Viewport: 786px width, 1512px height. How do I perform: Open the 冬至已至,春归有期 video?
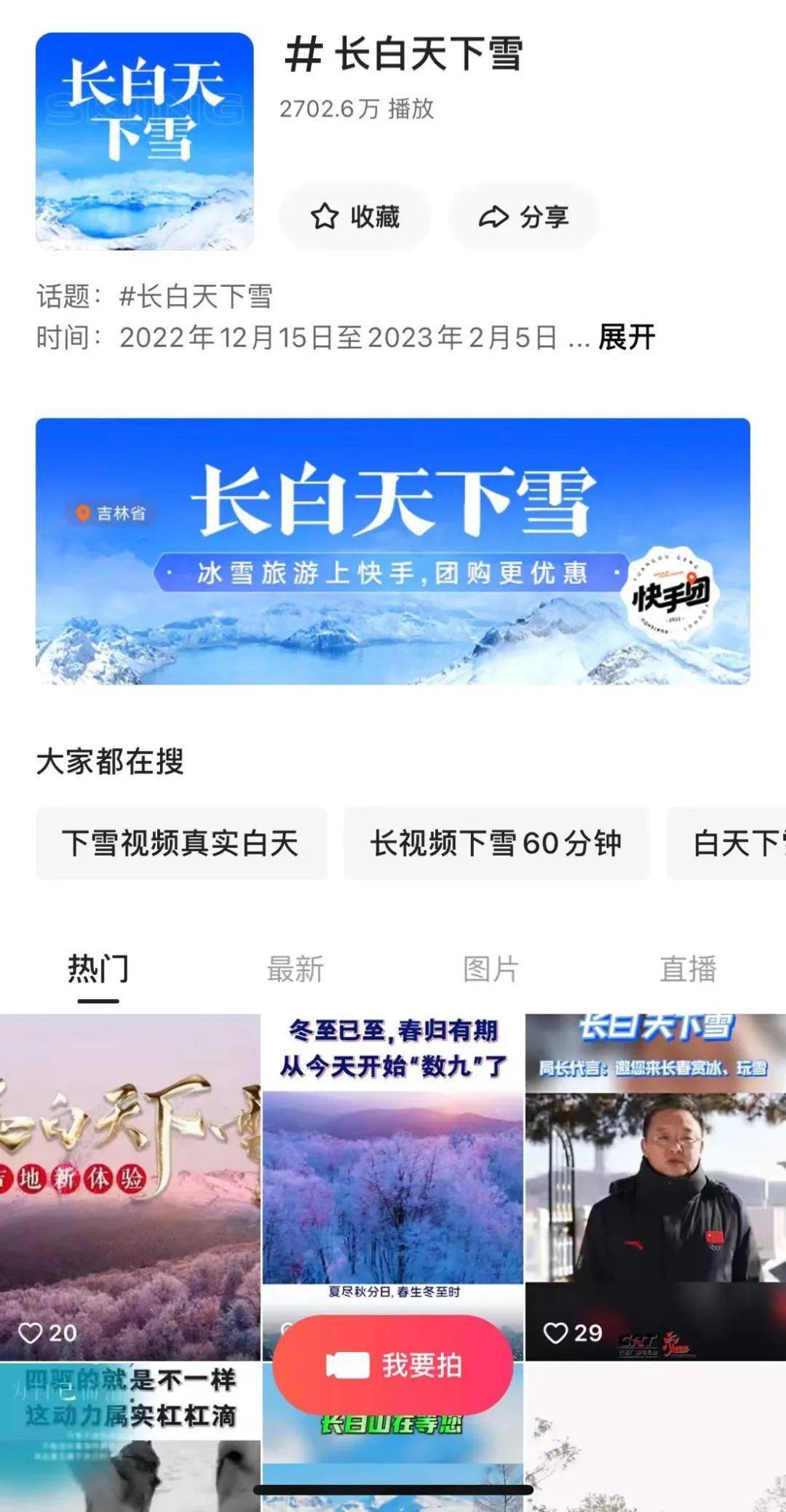[393, 1164]
